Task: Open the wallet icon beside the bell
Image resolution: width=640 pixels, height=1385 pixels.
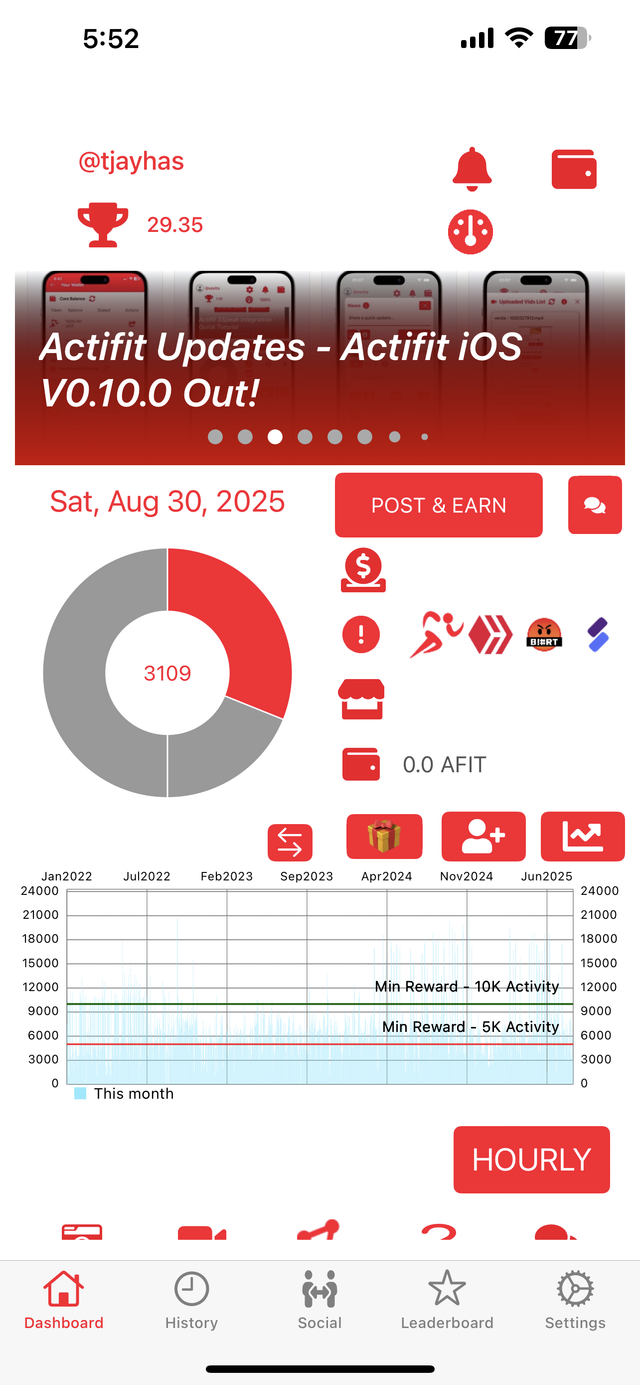Action: pyautogui.click(x=574, y=169)
